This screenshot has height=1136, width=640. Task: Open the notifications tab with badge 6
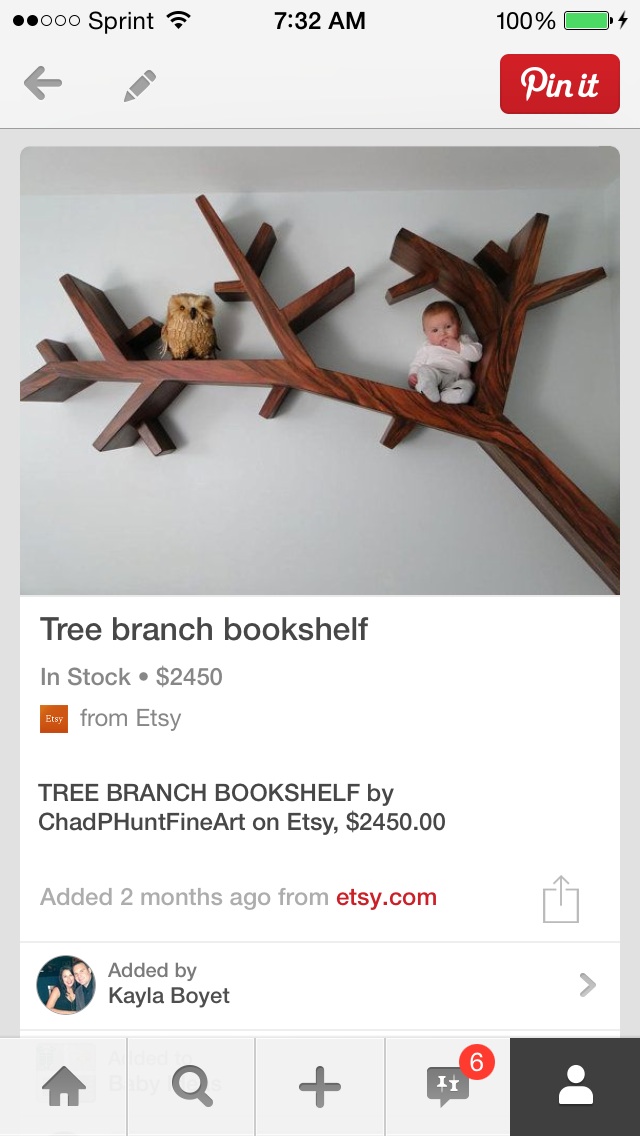(448, 1087)
